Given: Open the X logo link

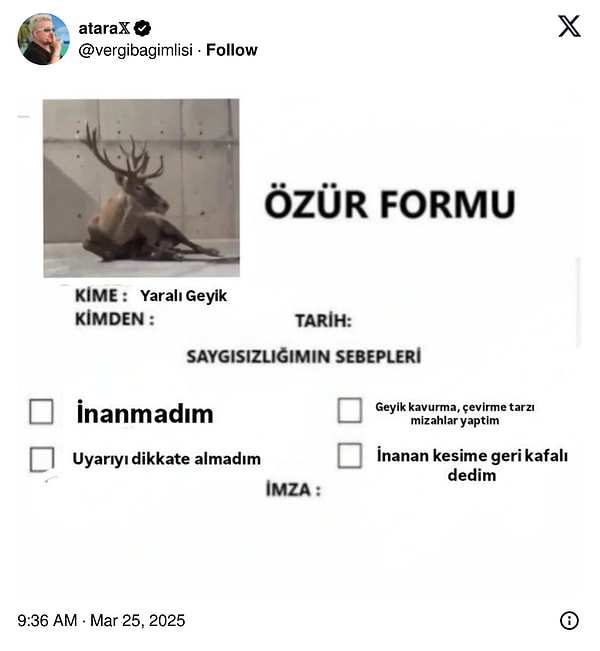Looking at the screenshot, I should coord(569,27).
